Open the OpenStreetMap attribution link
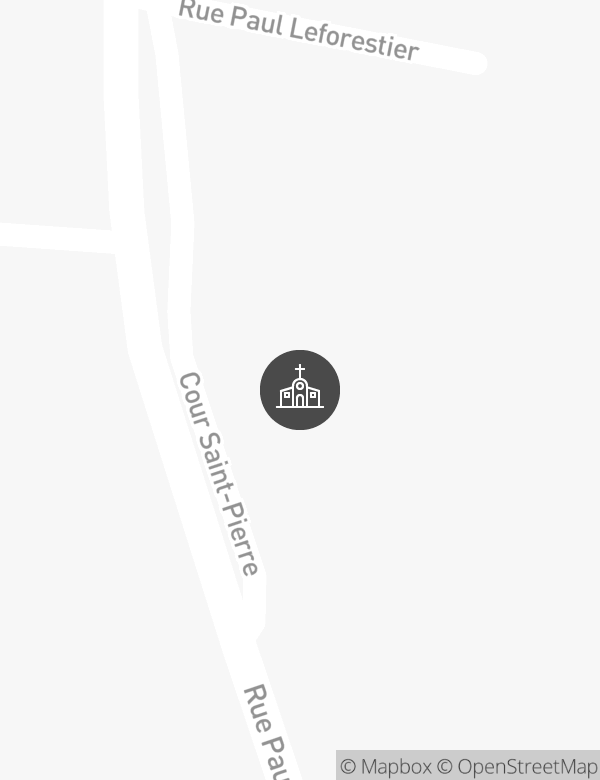The height and width of the screenshot is (780, 600). click(518, 767)
